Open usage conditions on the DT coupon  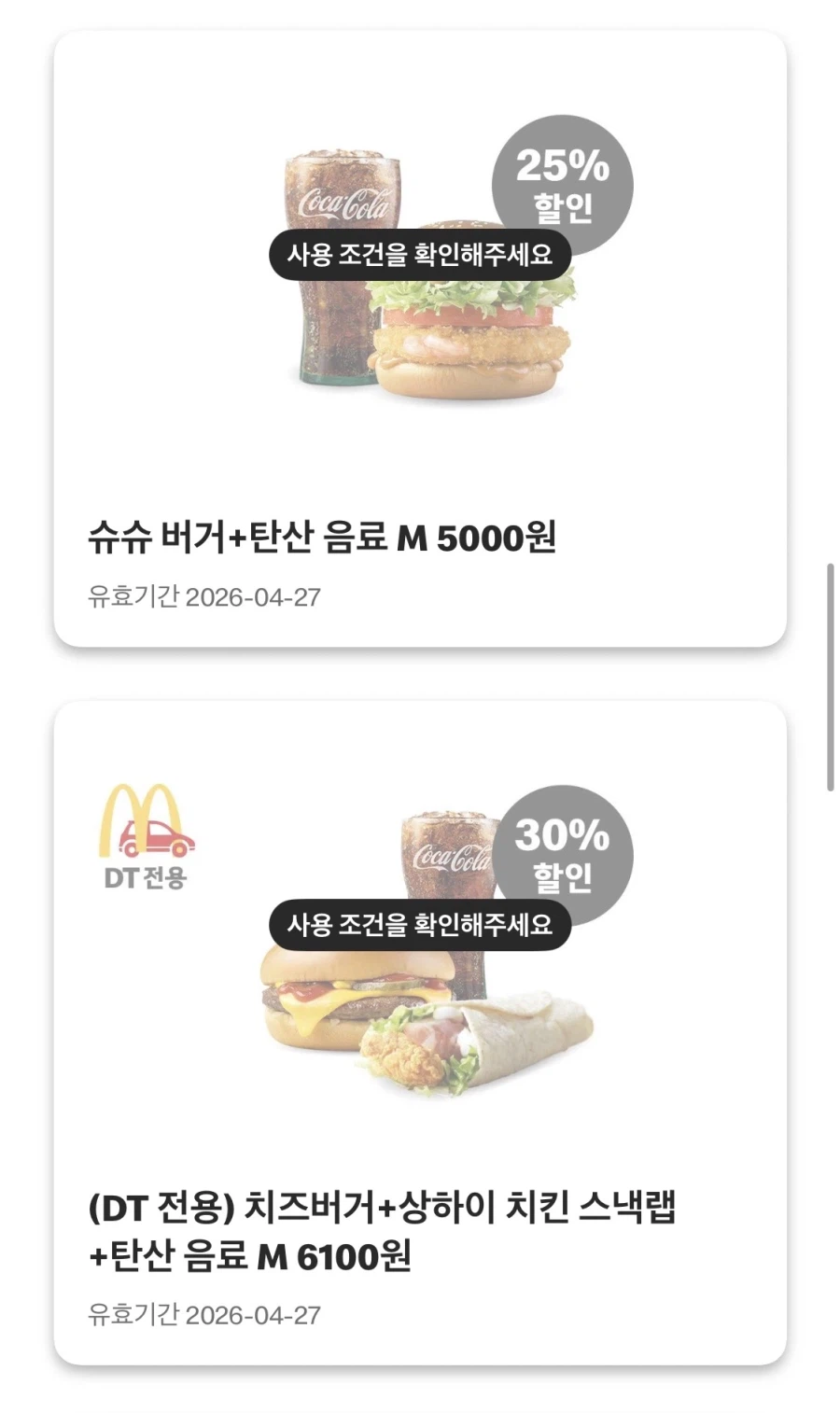pyautogui.click(x=418, y=927)
